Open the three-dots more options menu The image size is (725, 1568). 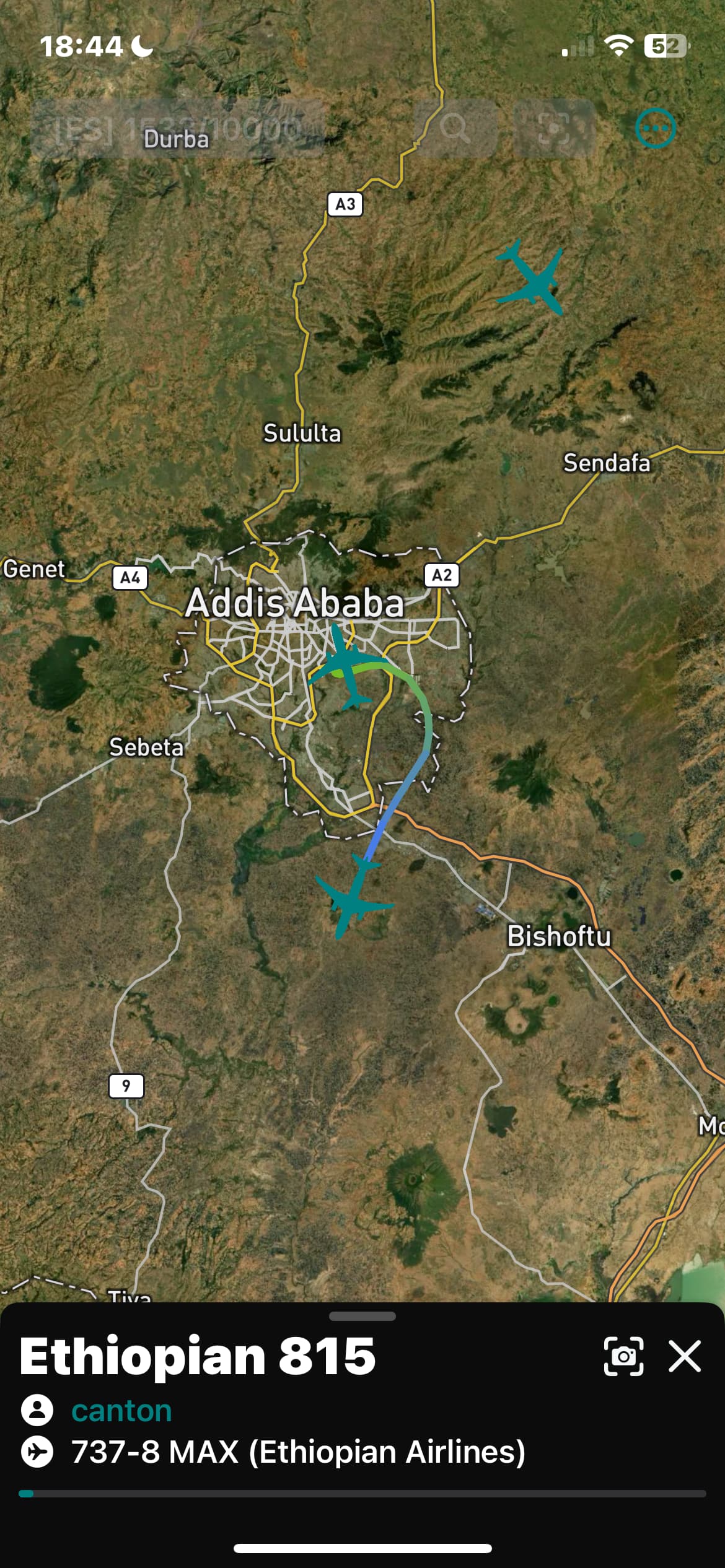click(655, 129)
